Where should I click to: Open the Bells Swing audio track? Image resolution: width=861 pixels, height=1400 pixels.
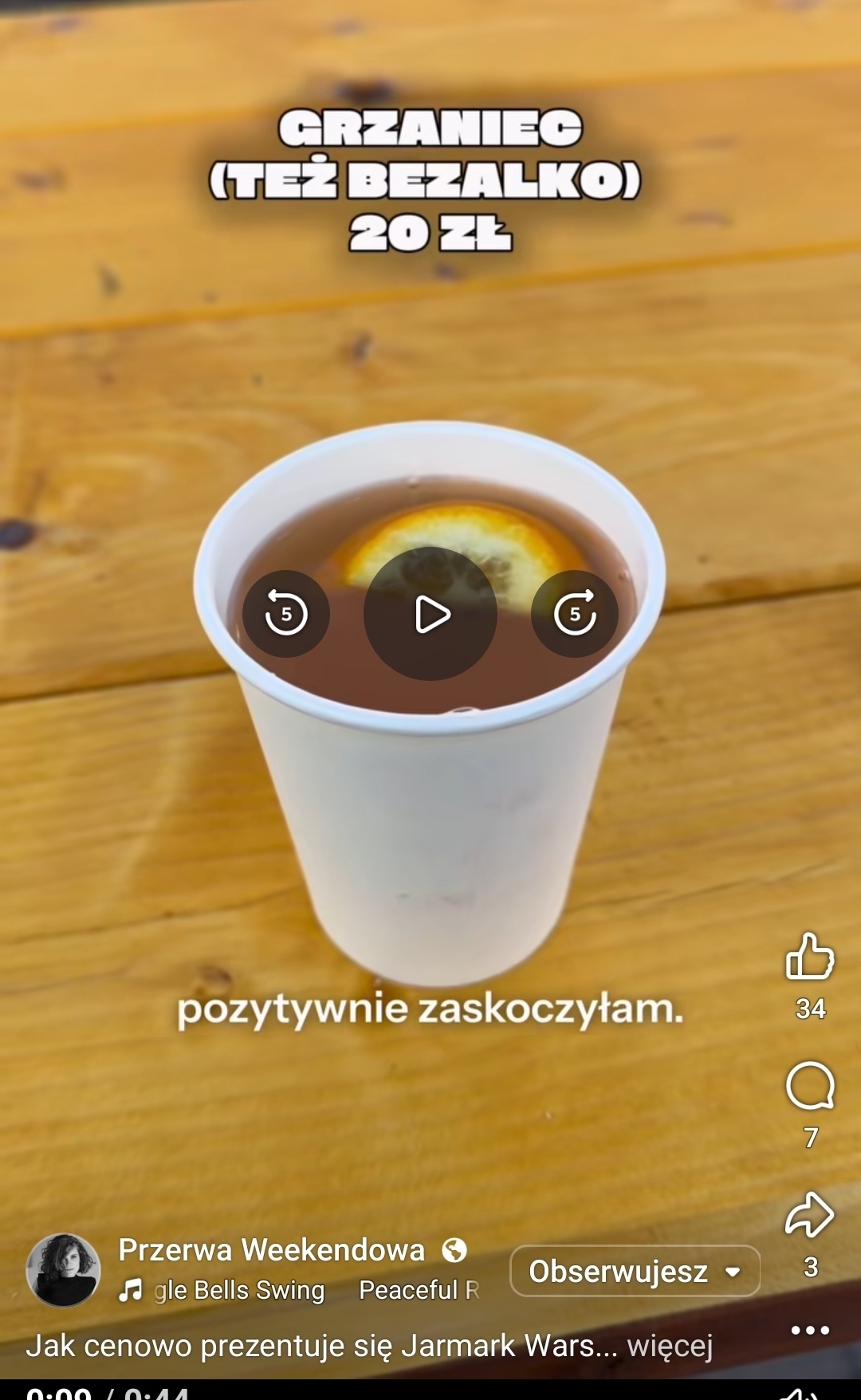click(x=239, y=1290)
